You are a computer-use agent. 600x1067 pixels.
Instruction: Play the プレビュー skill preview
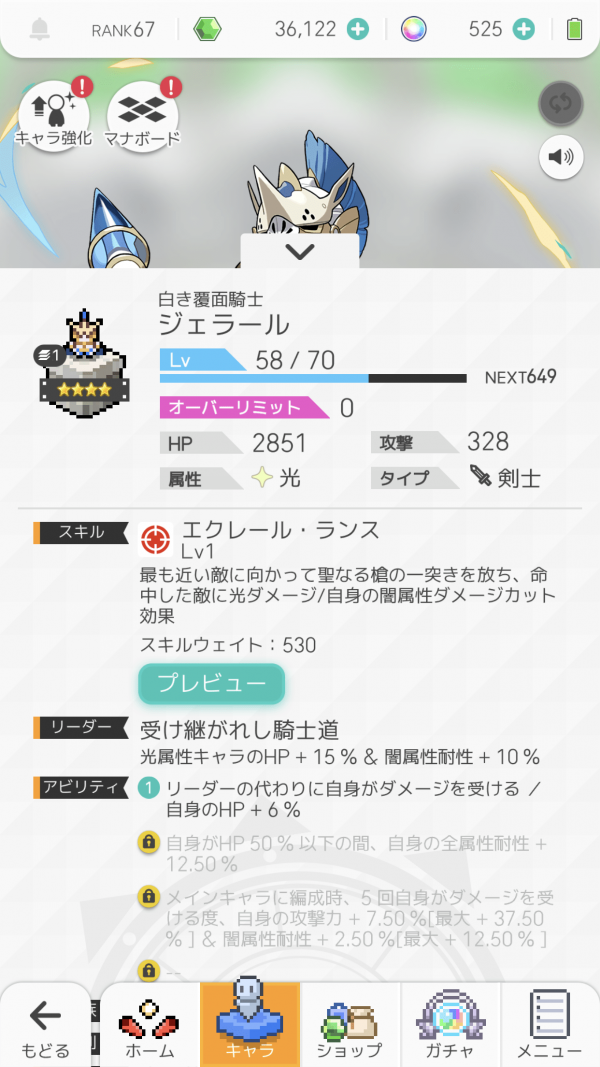pyautogui.click(x=211, y=684)
